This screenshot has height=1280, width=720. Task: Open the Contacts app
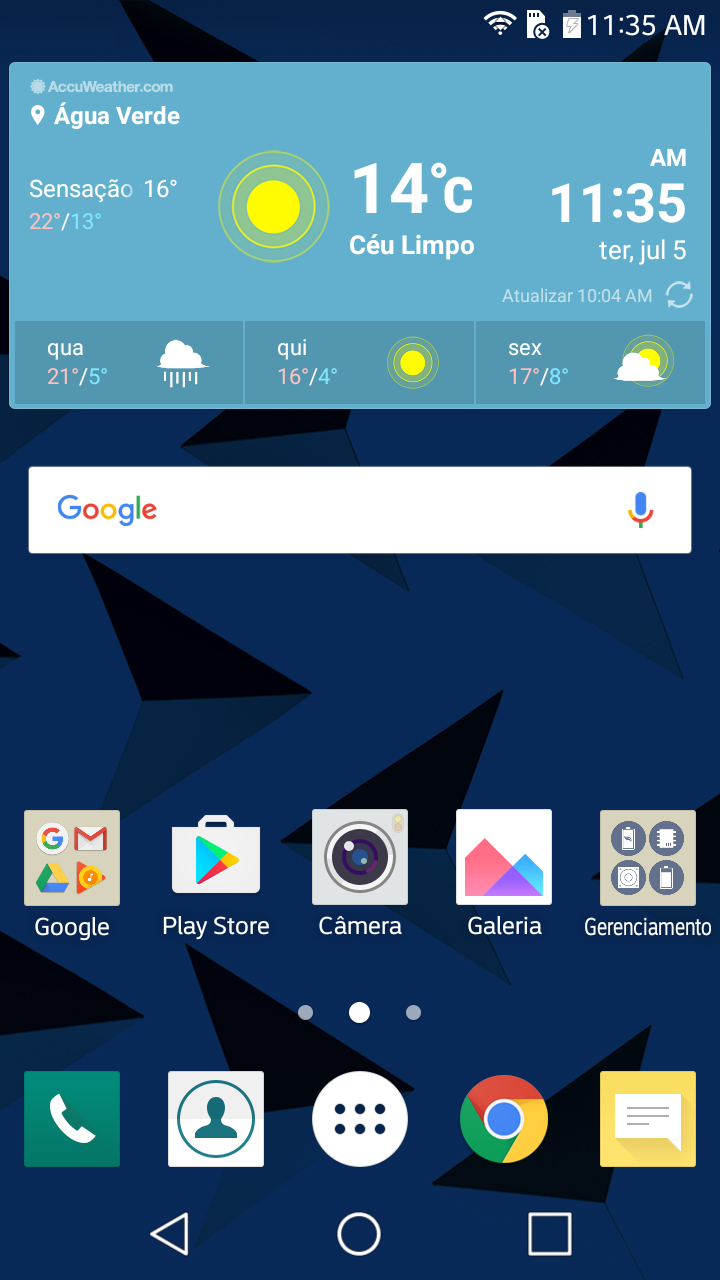(216, 1119)
